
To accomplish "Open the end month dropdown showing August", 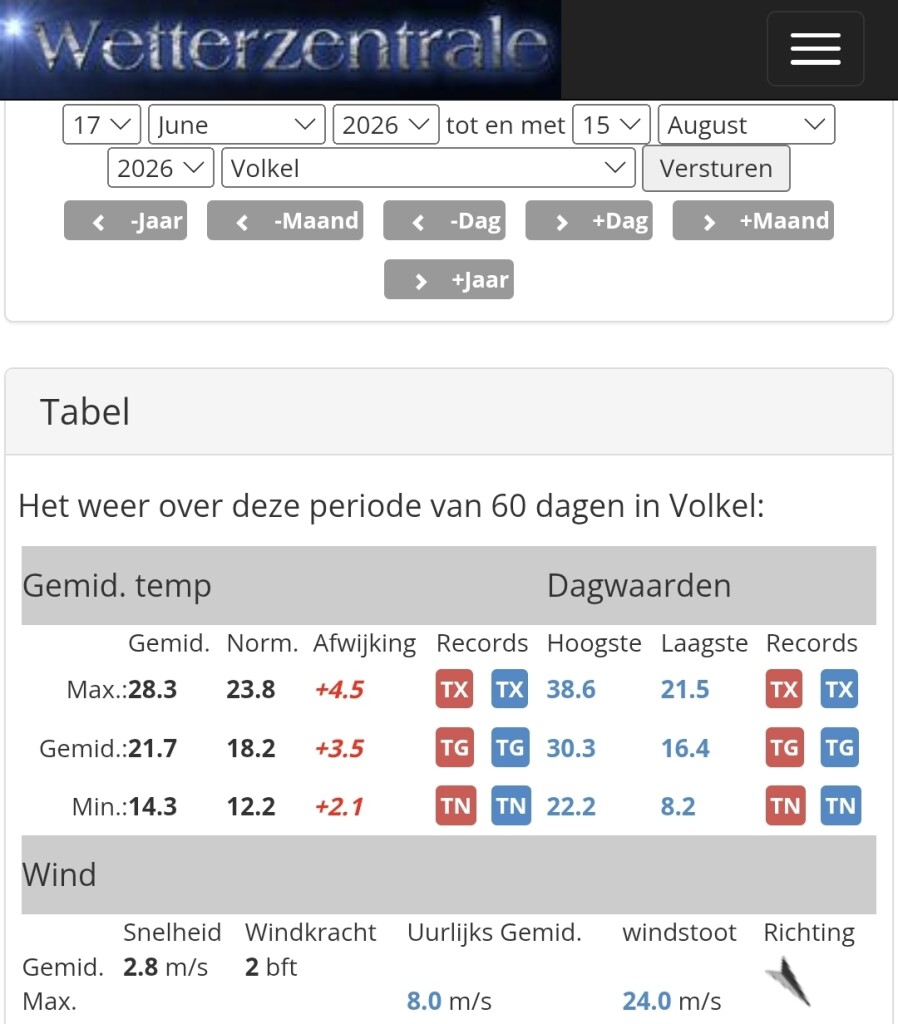I will pyautogui.click(x=746, y=124).
